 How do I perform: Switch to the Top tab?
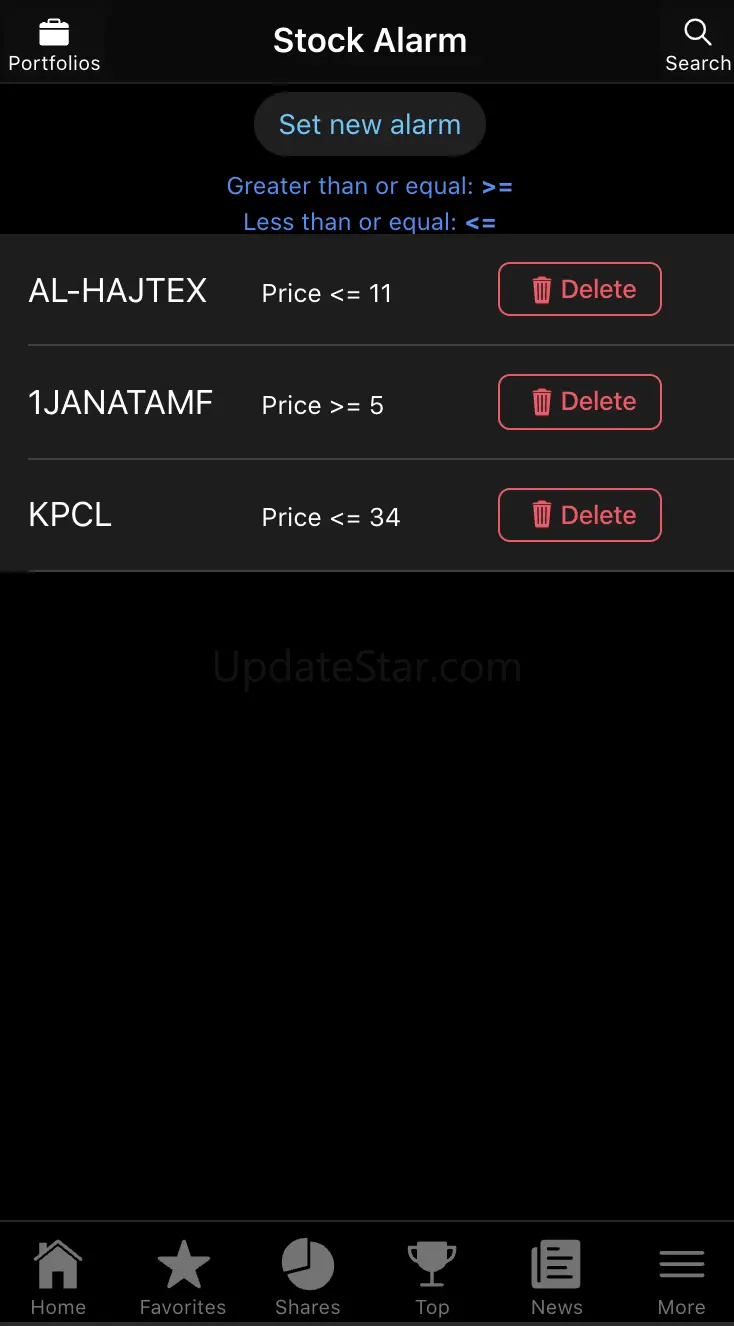tap(432, 1277)
